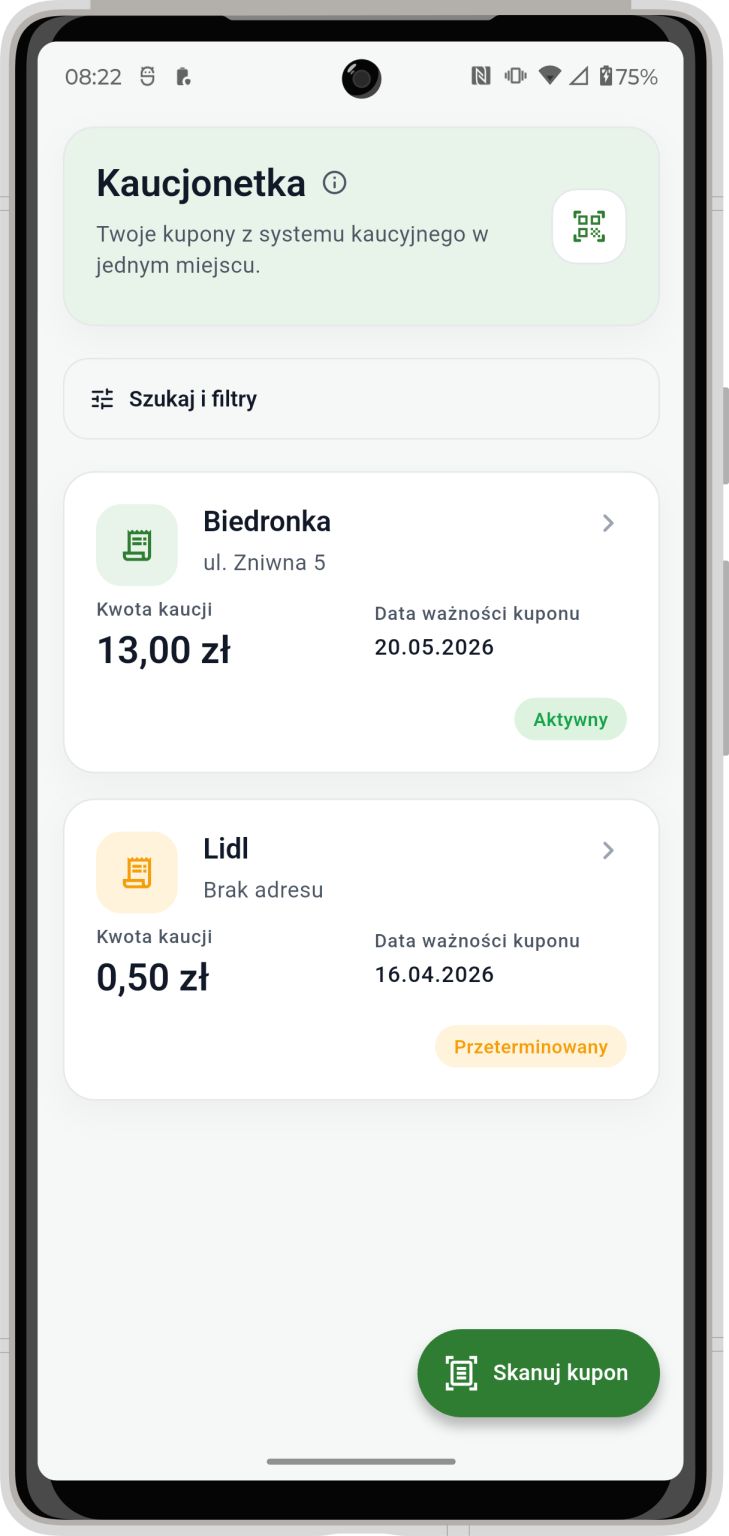Viewport: 729px width, 1536px height.
Task: Open the Biedronka coupon card
Action: point(361,621)
